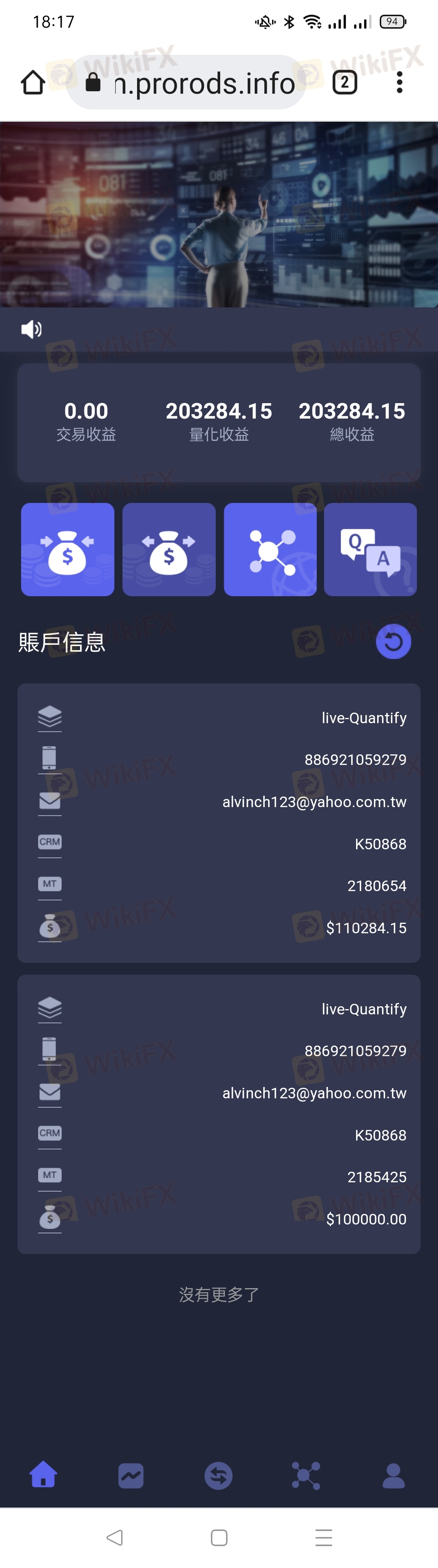This screenshot has width=438, height=1568.
Task: Open the network nodes tile
Action: [270, 550]
